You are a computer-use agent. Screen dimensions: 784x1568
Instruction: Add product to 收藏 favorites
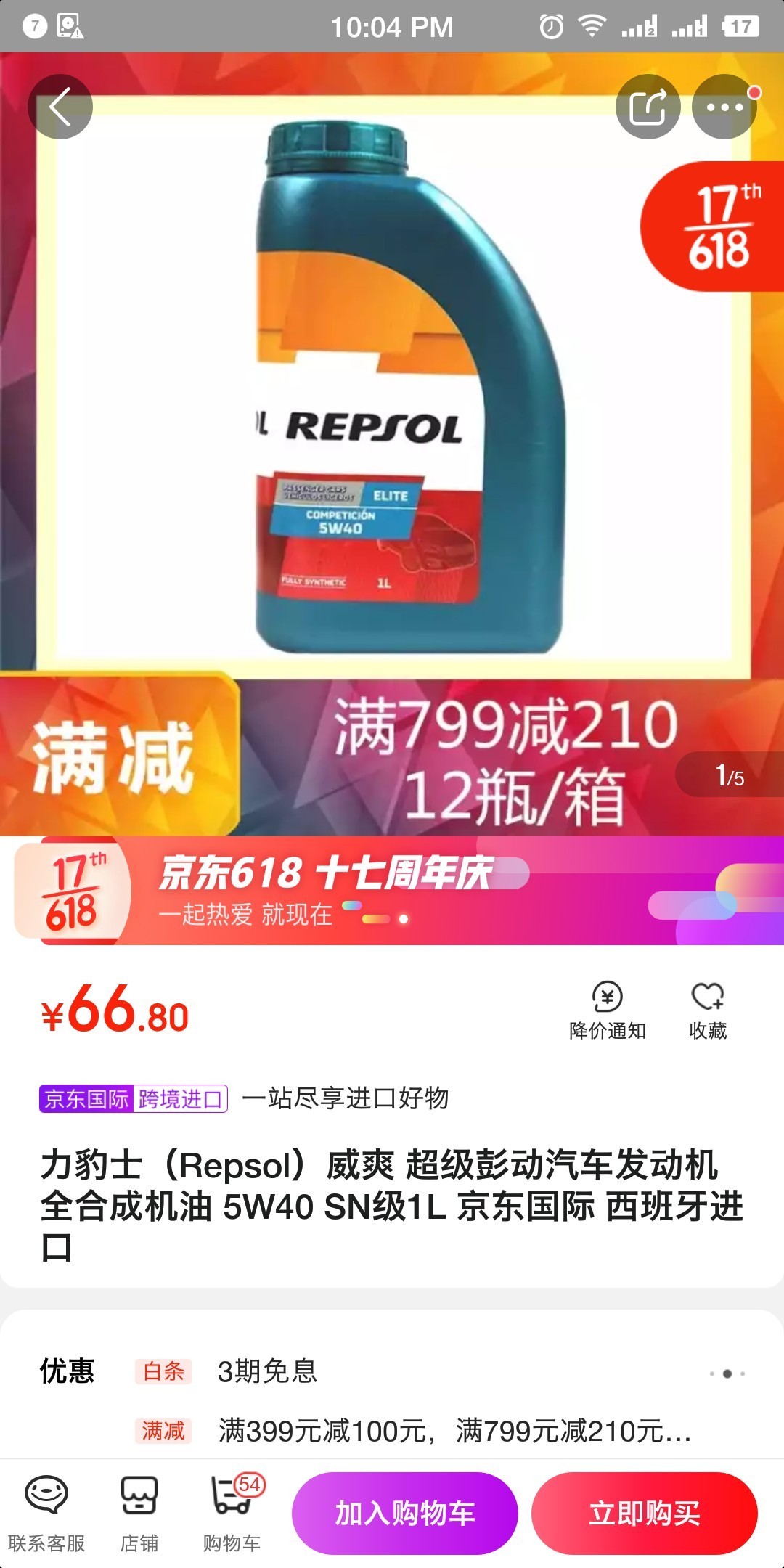coord(708,1010)
